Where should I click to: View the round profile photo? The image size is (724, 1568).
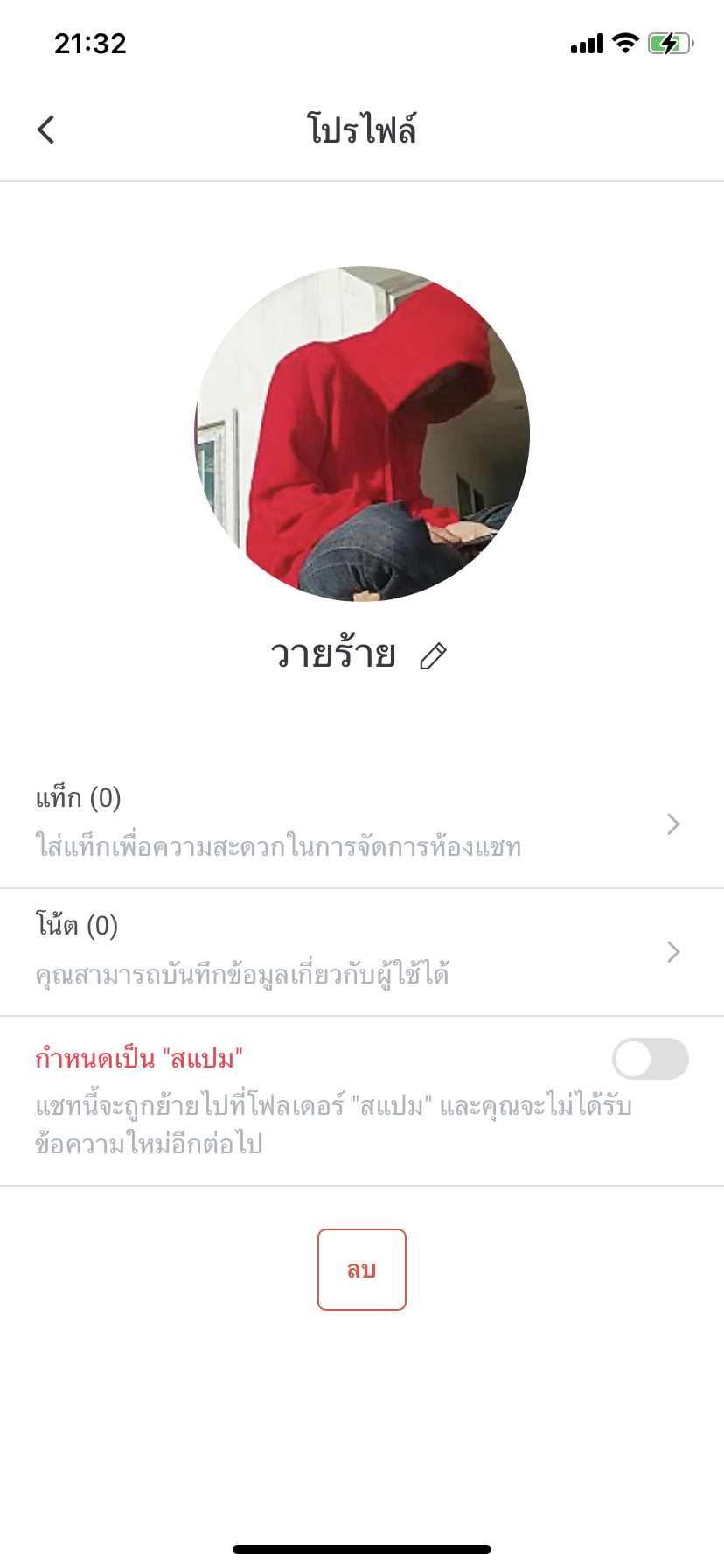[362, 434]
